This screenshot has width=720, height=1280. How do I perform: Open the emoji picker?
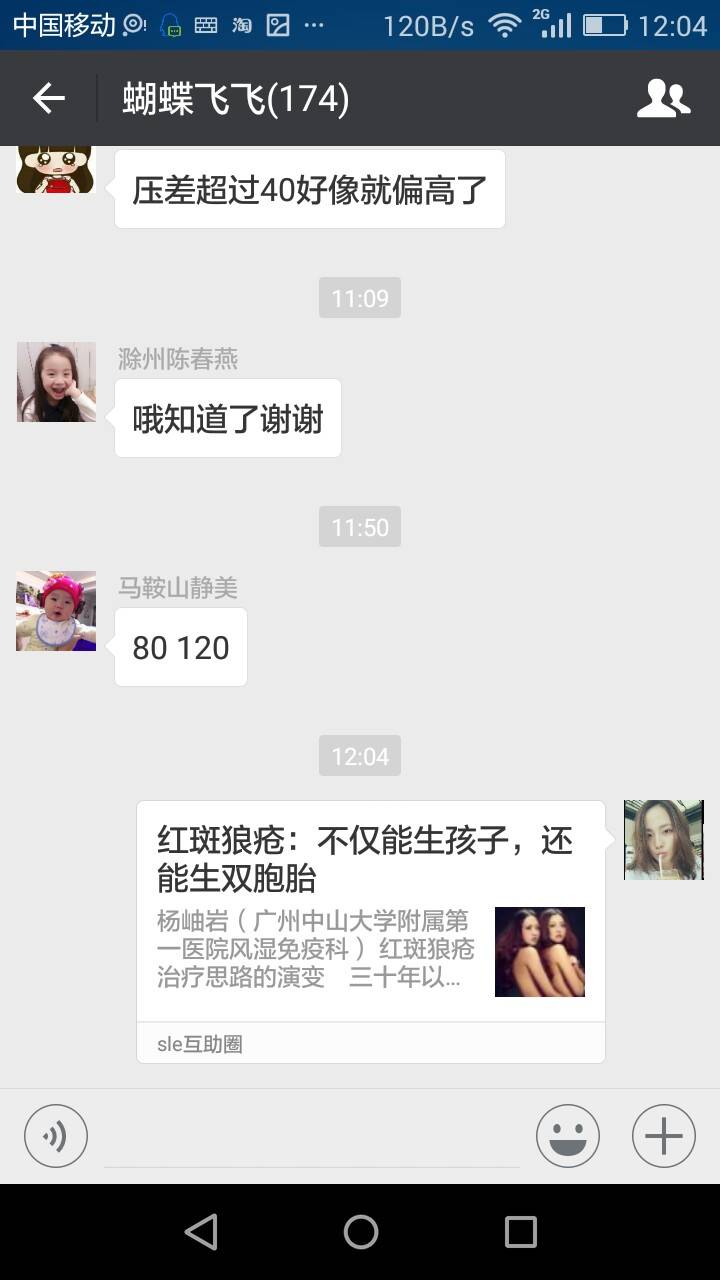coord(567,1136)
